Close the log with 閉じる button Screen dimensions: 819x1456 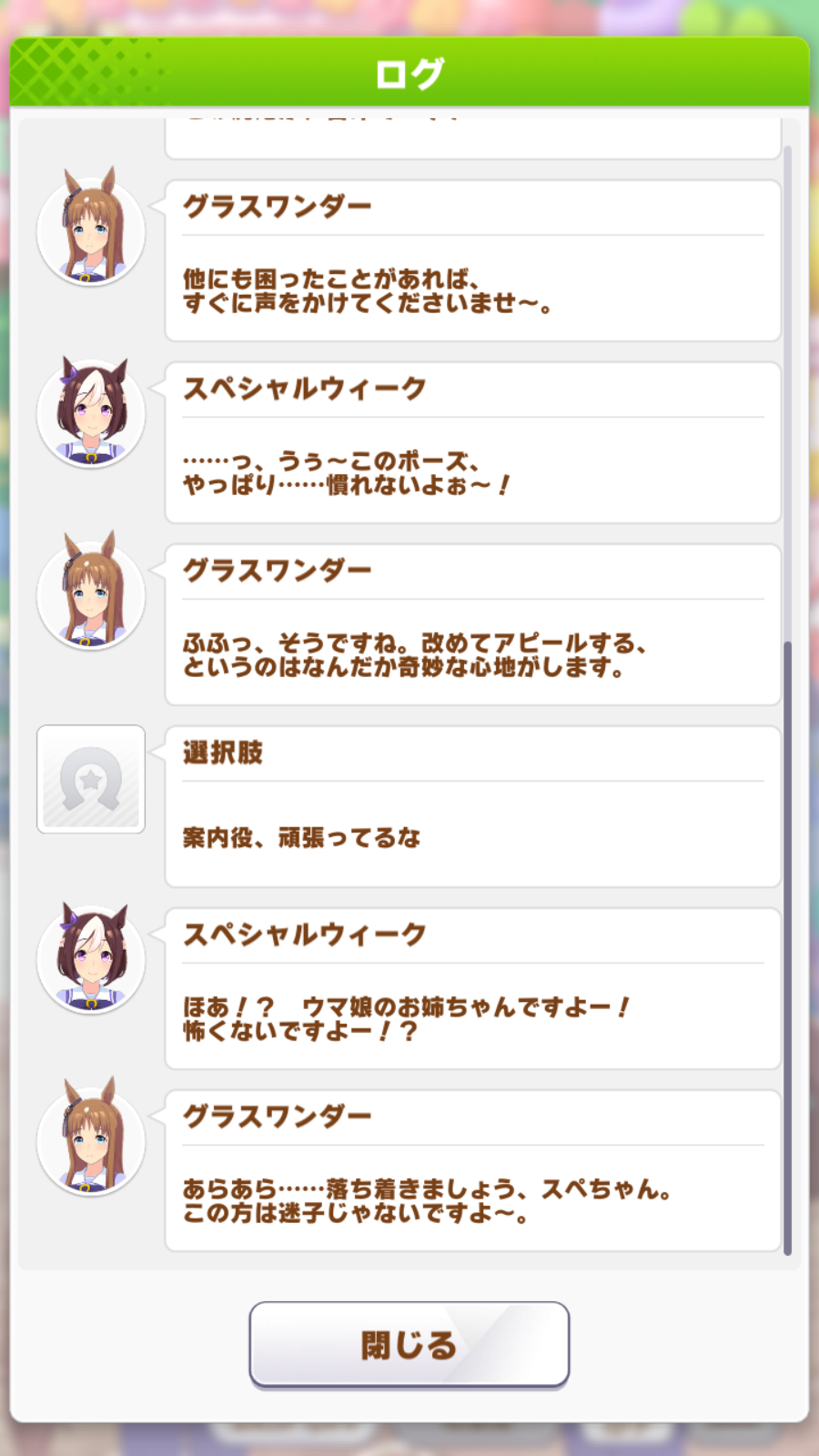409,1344
